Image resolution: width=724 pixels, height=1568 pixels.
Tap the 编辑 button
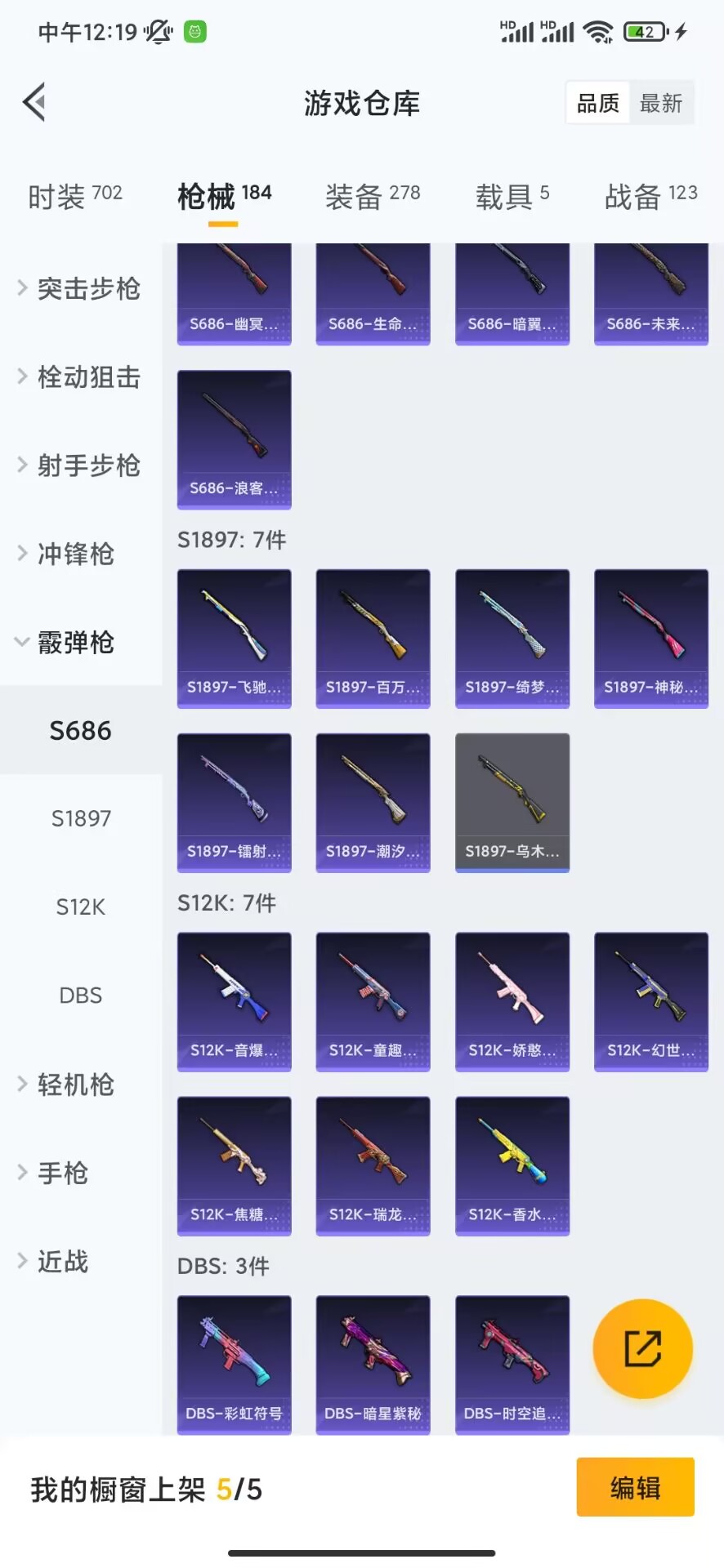point(635,1487)
